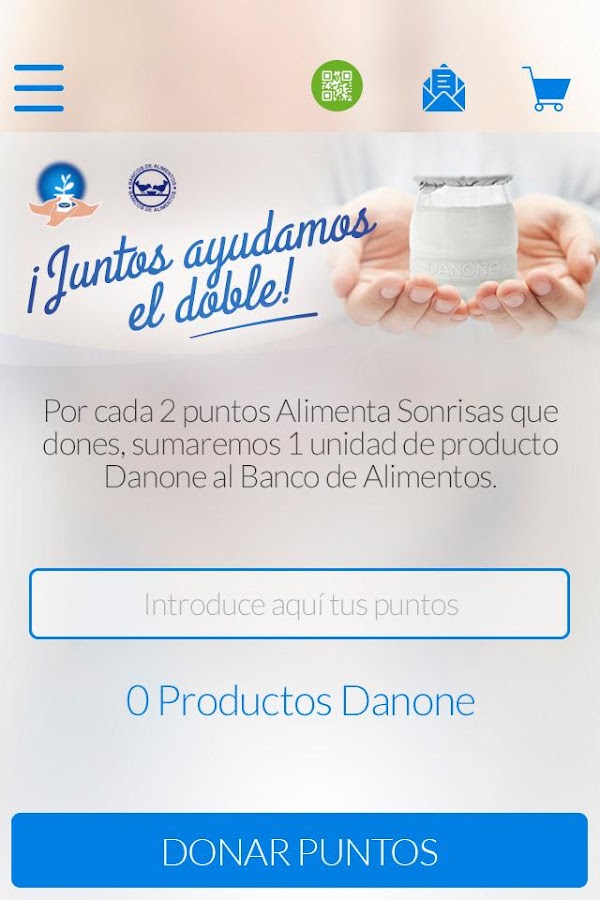Open the QR code scanner
Screen dimensions: 600x900
(x=337, y=86)
